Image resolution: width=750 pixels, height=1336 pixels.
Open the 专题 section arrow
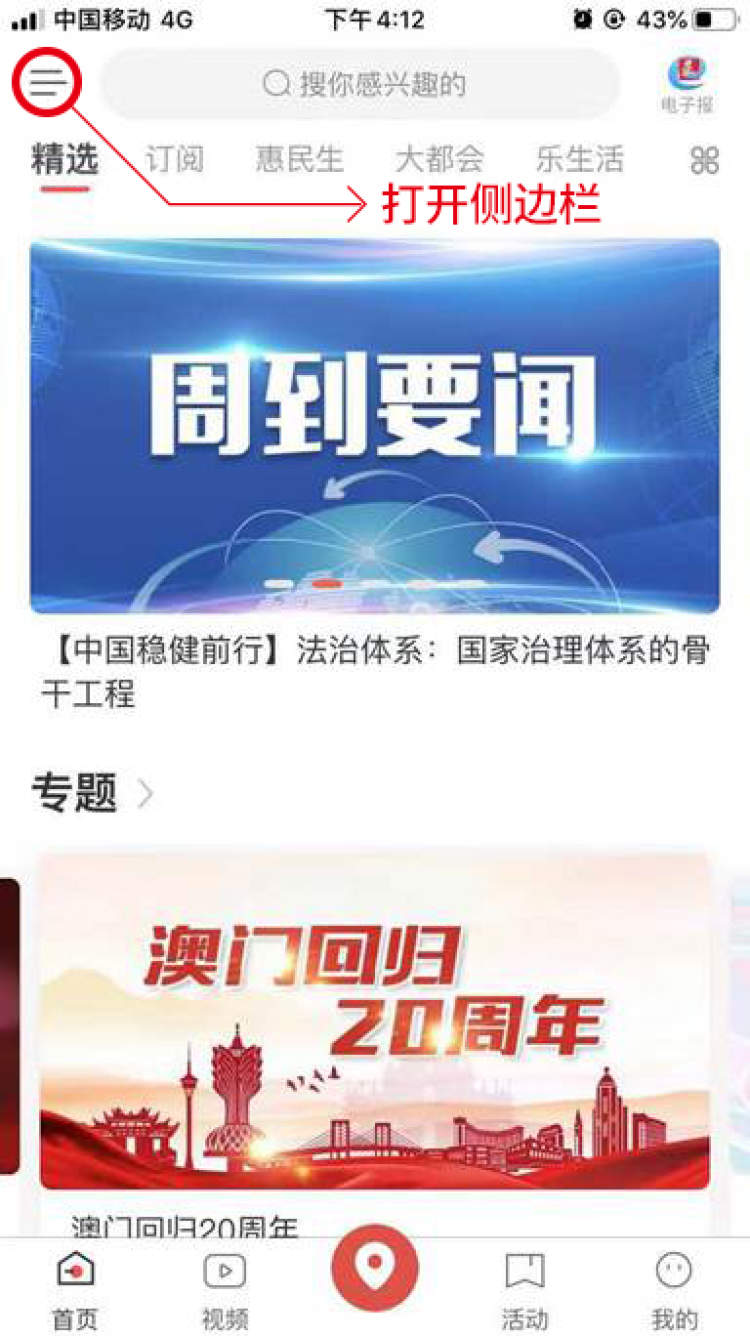coord(146,794)
